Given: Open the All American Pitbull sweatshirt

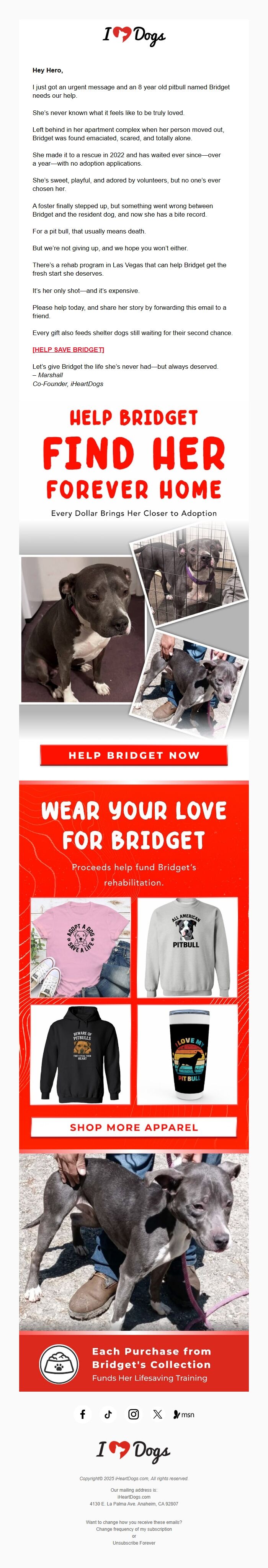Looking at the screenshot, I should coord(187,947).
